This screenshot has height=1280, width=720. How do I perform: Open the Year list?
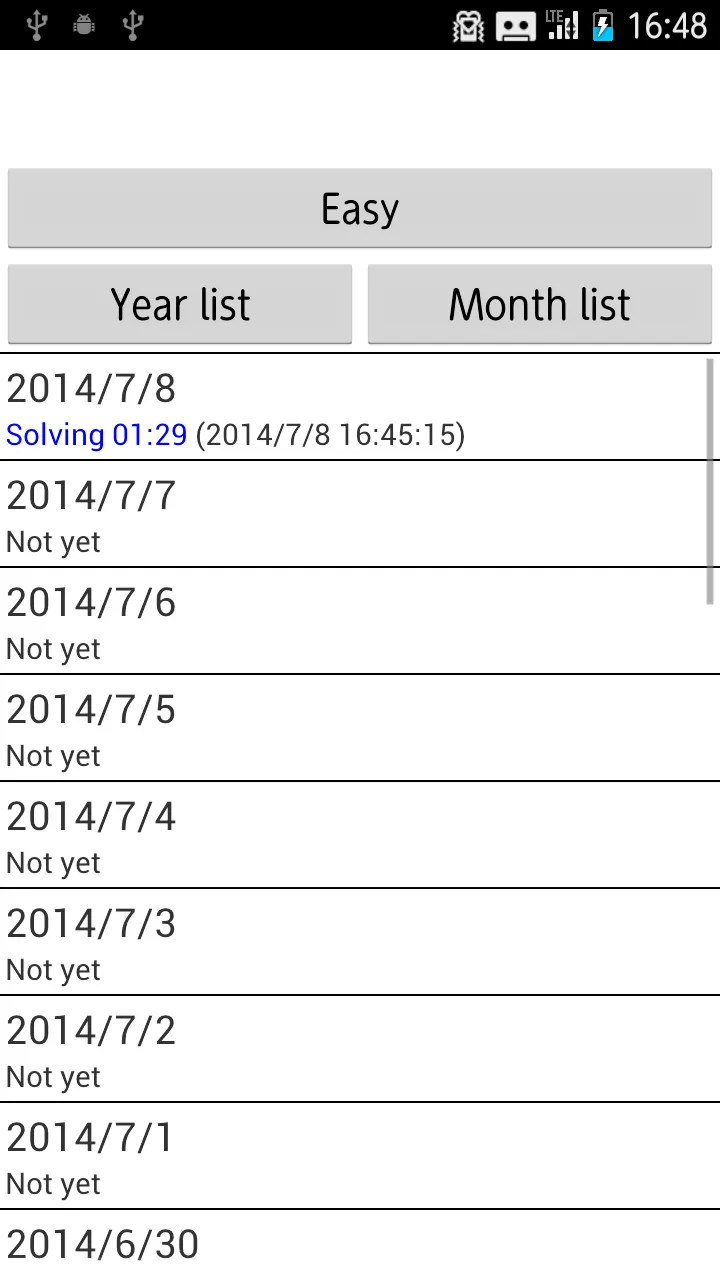coord(180,304)
